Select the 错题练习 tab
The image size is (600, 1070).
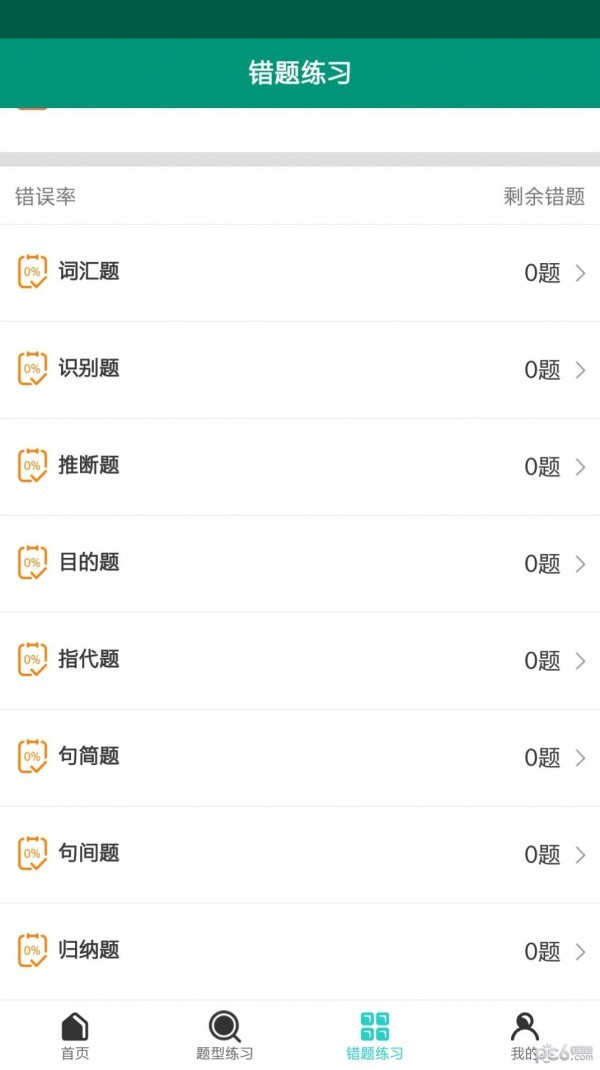click(375, 1035)
